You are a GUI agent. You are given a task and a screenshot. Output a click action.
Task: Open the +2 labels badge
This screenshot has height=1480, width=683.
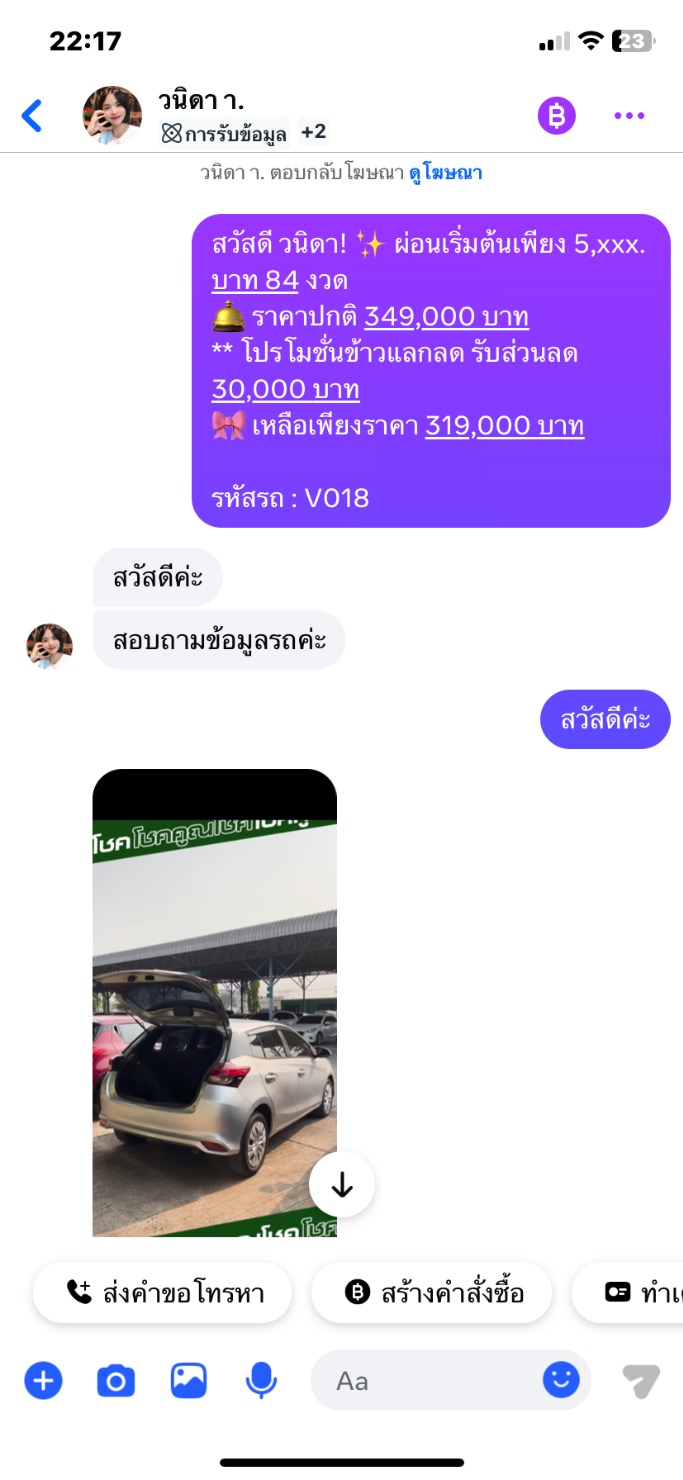[314, 132]
